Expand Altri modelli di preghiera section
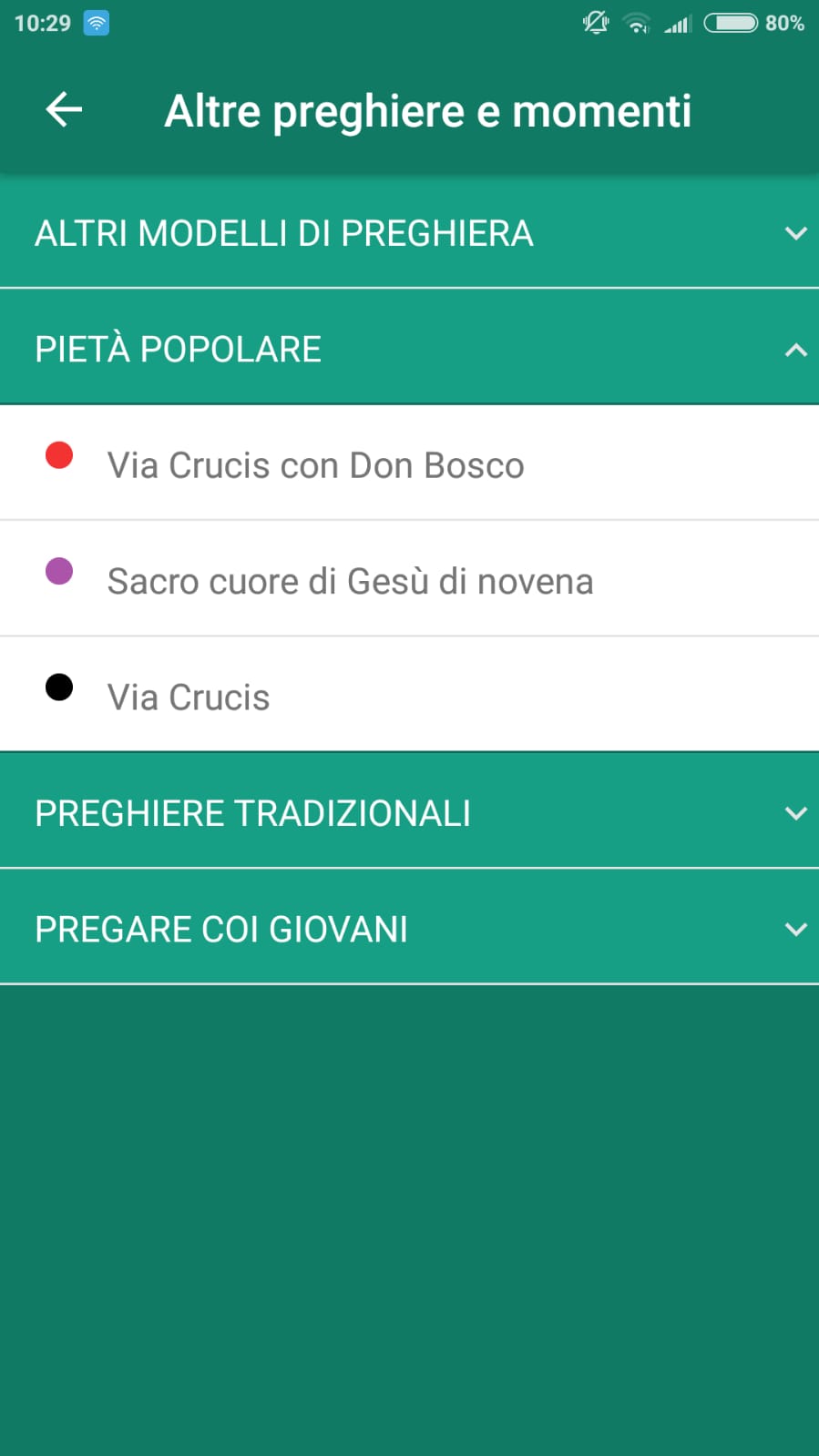This screenshot has width=819, height=1456. click(409, 233)
